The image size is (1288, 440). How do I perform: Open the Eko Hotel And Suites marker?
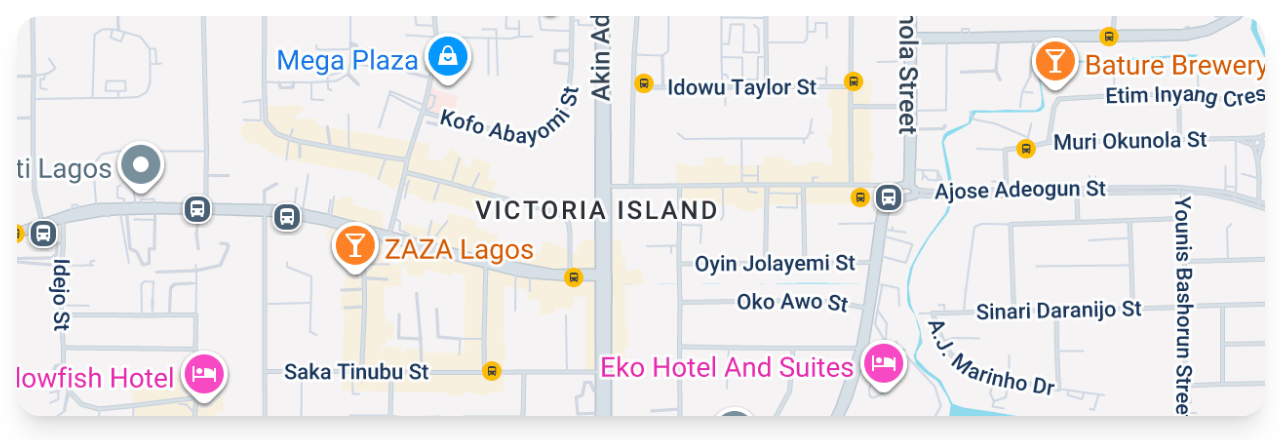pyautogui.click(x=883, y=362)
